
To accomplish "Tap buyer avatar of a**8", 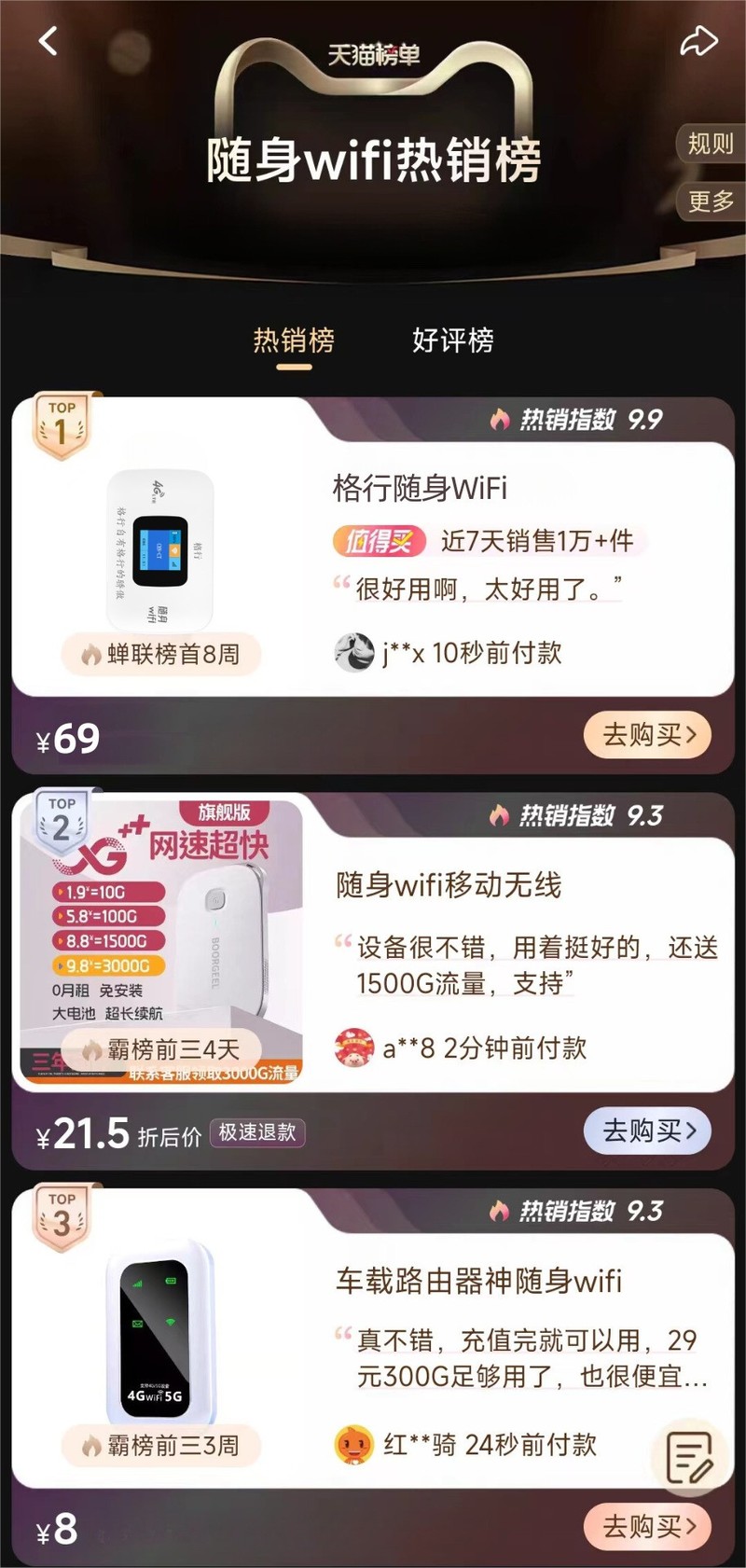I will [353, 1048].
